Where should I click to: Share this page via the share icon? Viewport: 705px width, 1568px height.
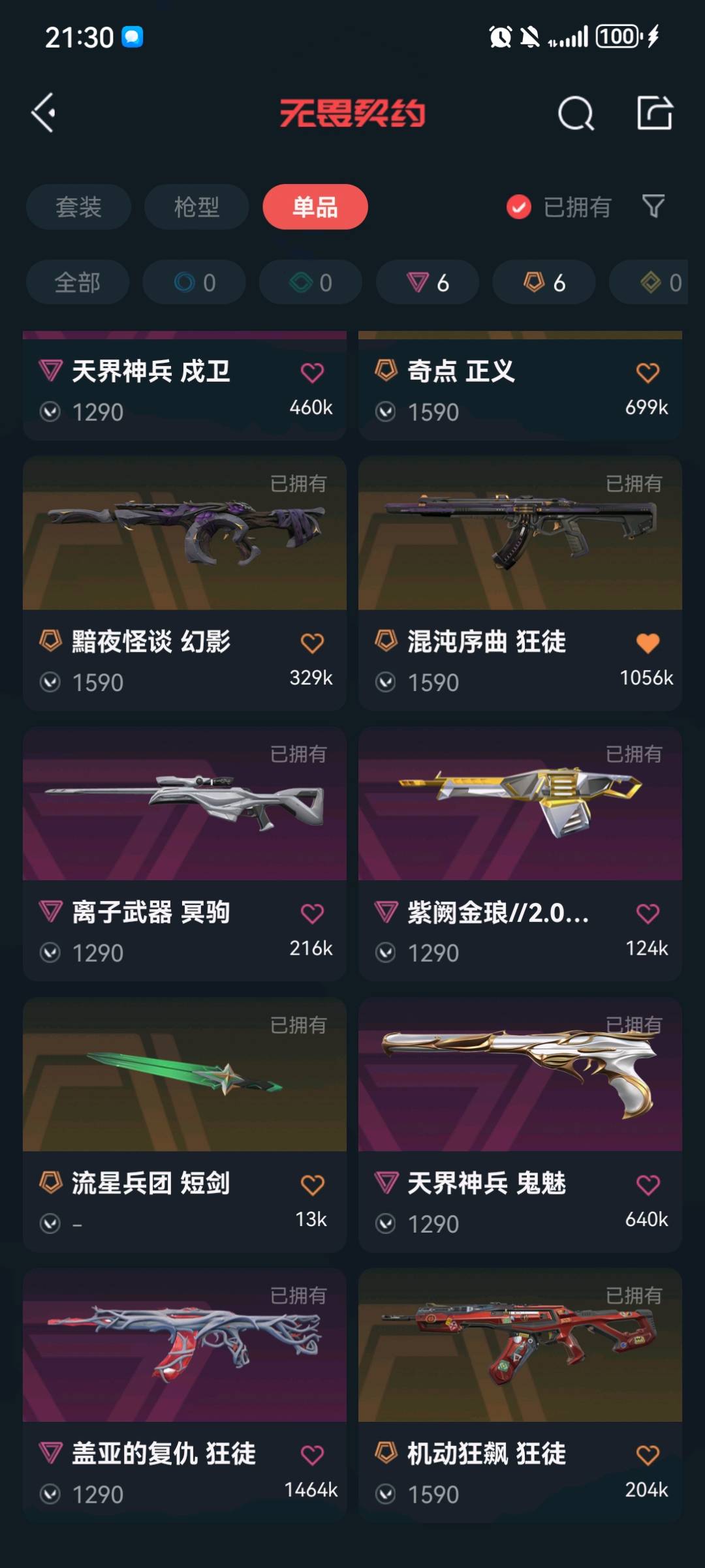click(655, 113)
